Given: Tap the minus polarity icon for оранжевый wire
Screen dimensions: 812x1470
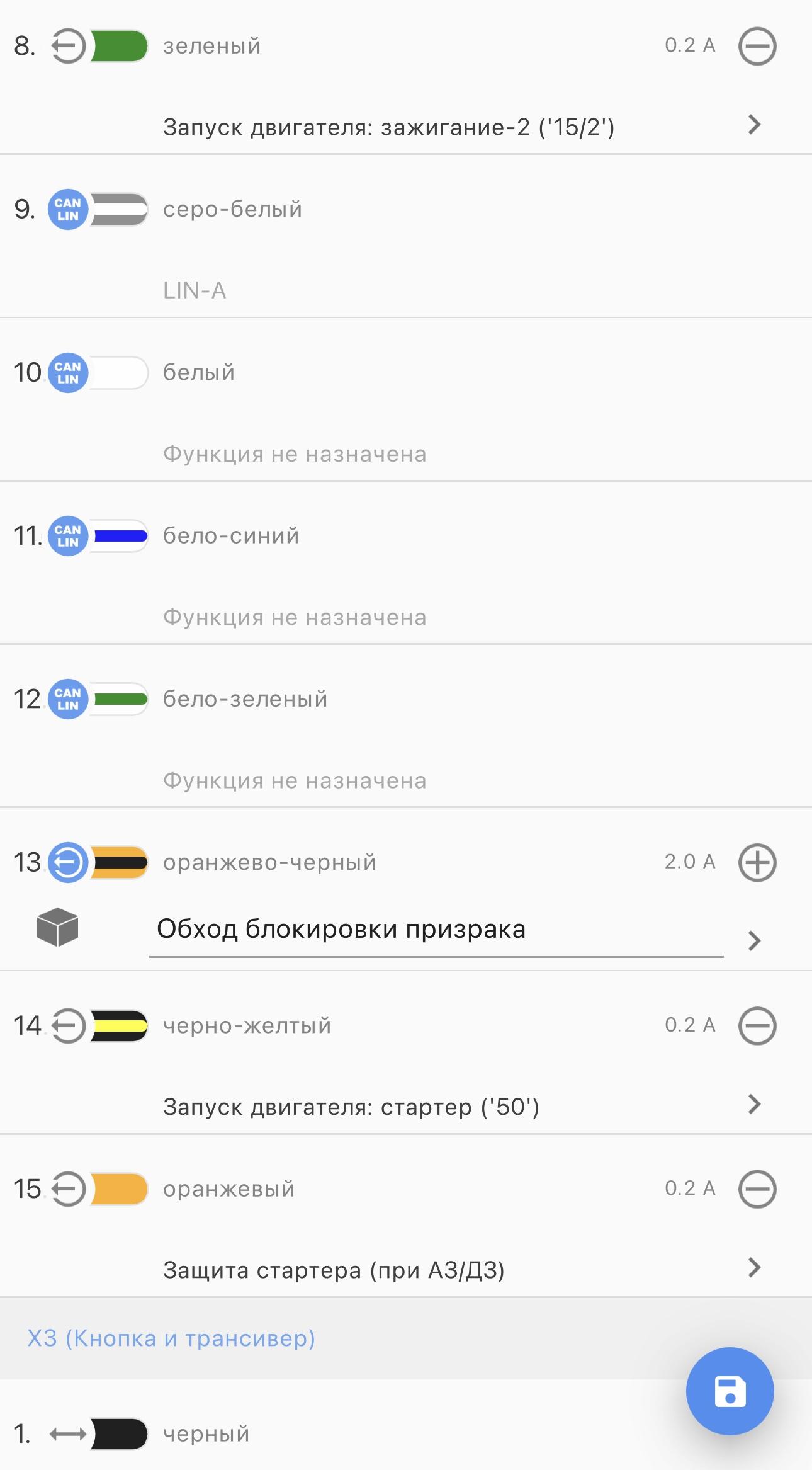Looking at the screenshot, I should coord(757,1188).
